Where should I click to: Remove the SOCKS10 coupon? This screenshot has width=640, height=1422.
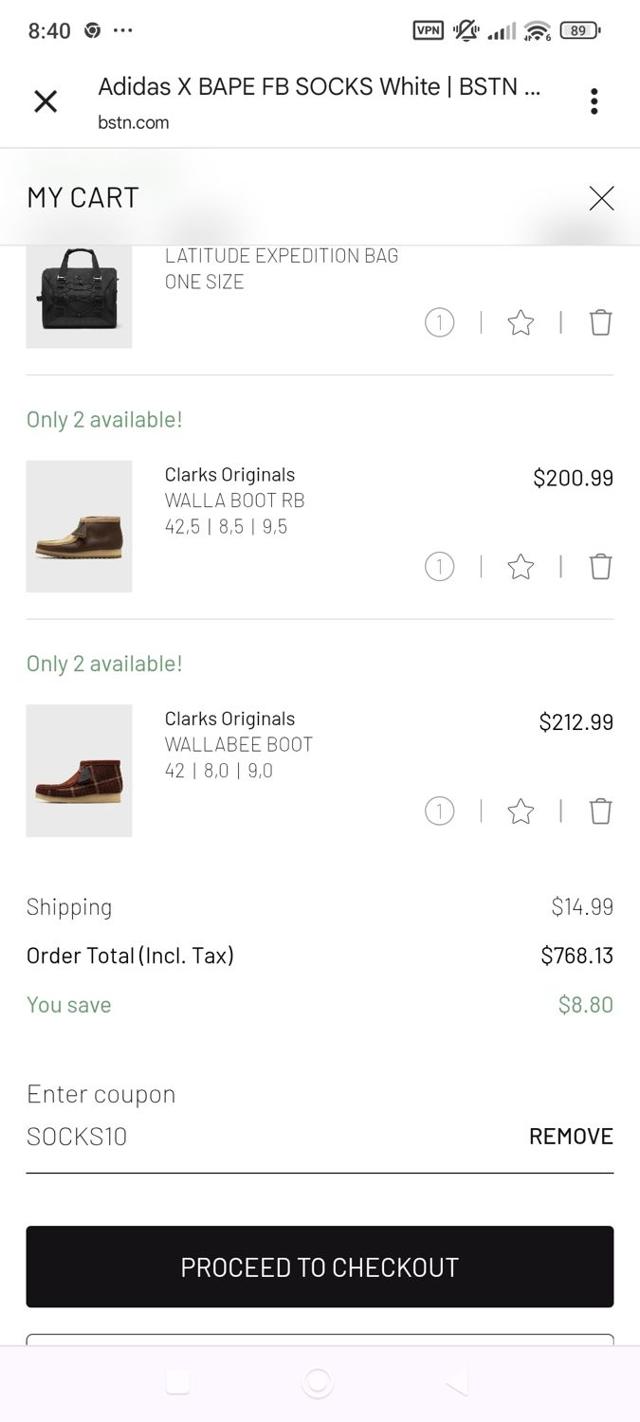click(x=570, y=1136)
